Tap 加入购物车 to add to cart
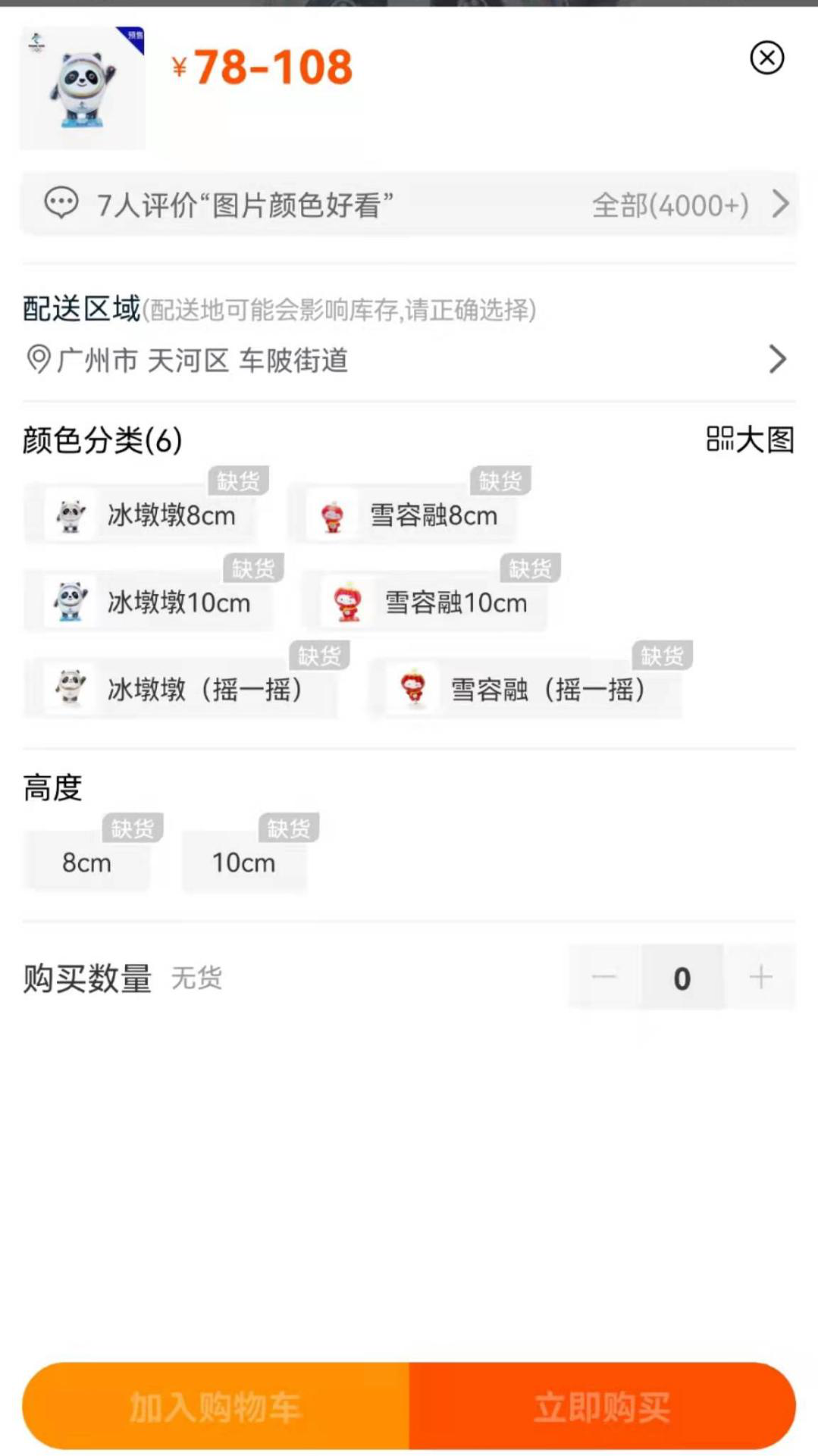The width and height of the screenshot is (818, 1456). coord(216,1407)
